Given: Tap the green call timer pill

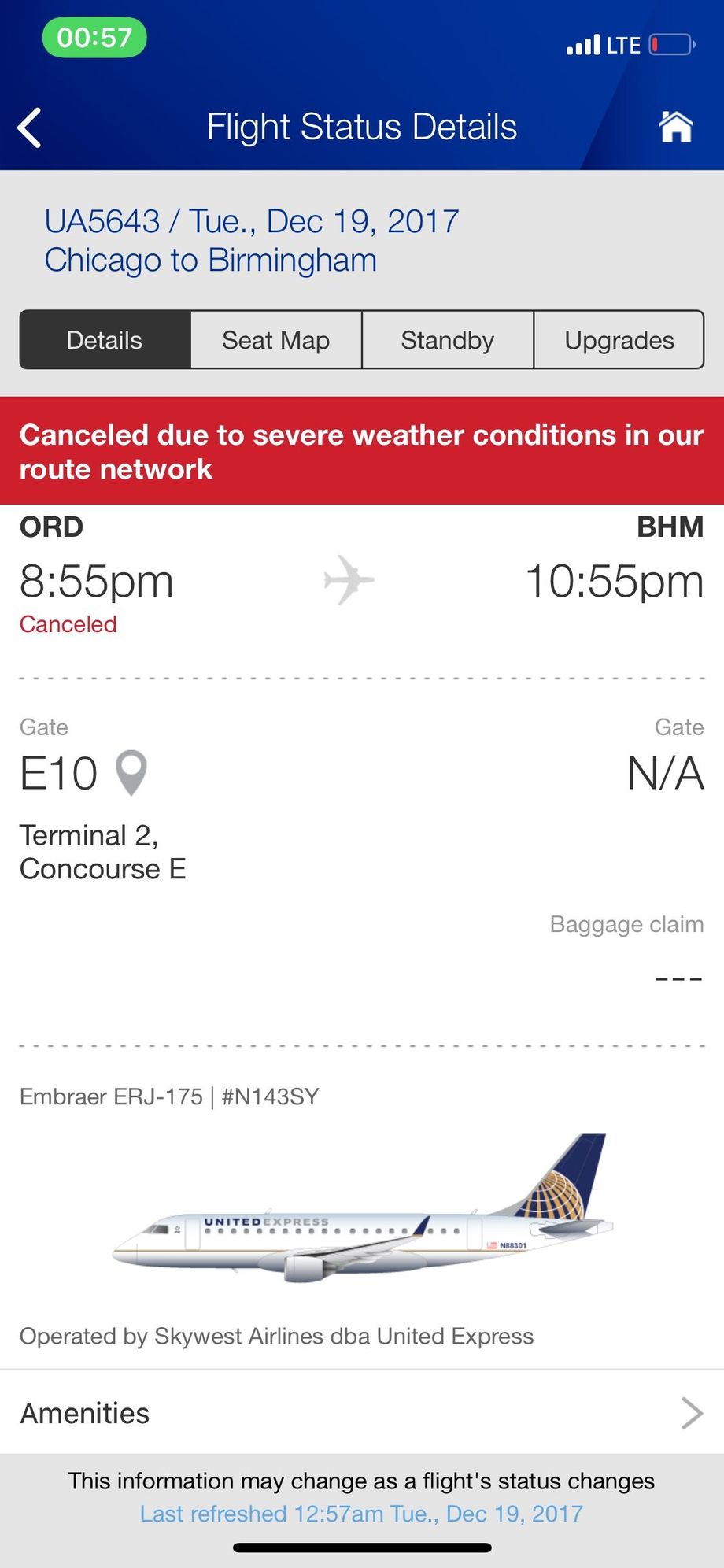Looking at the screenshot, I should click(x=94, y=38).
